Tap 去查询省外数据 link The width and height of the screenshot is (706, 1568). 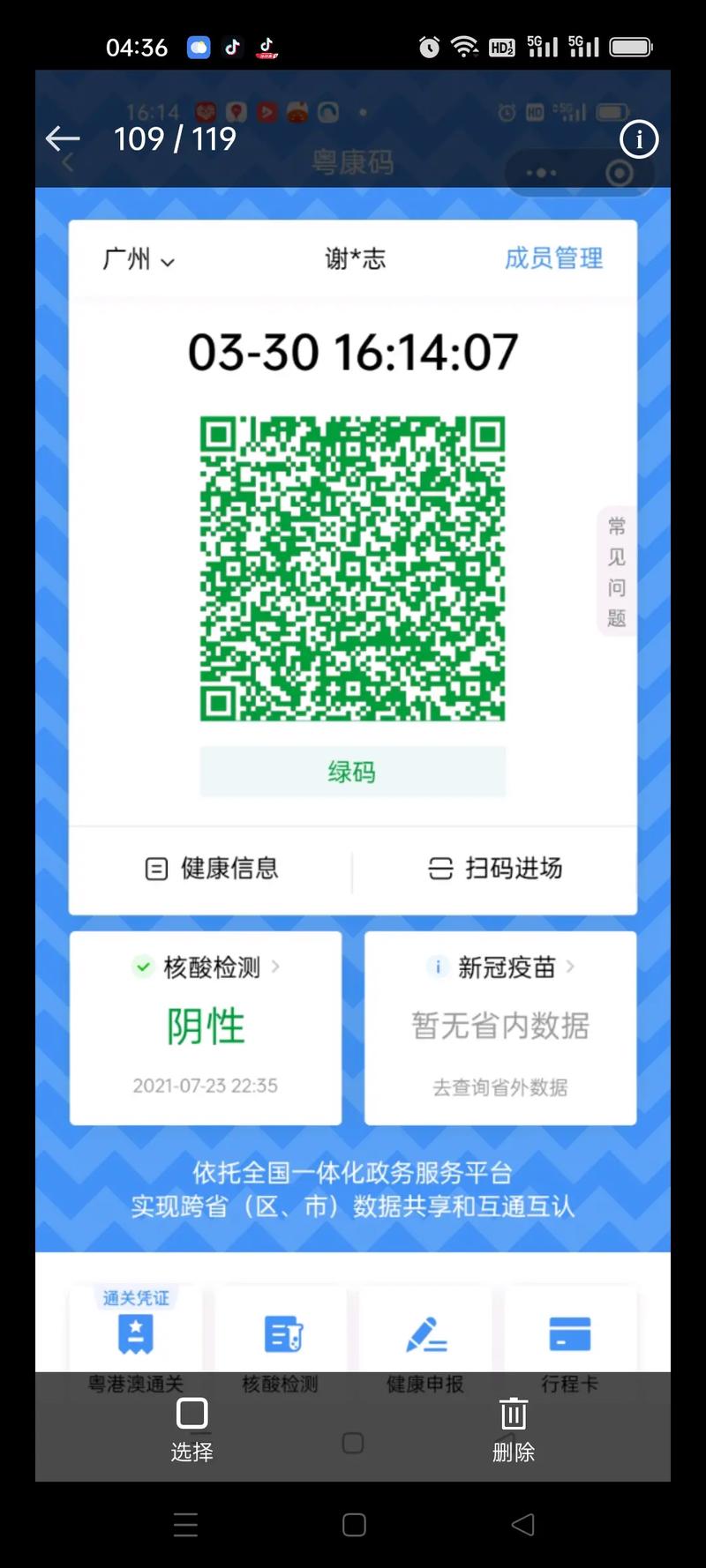[x=499, y=1087]
